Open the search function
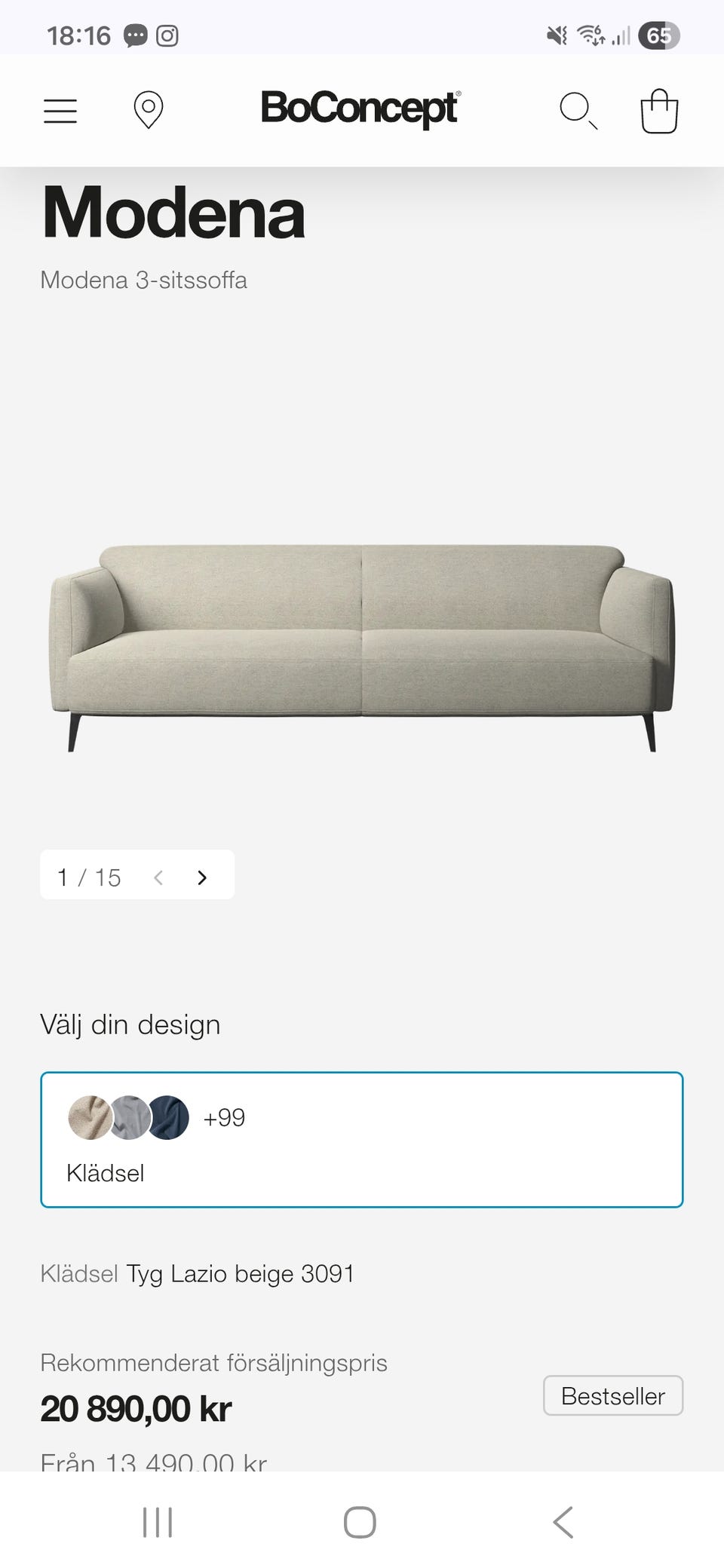The height and width of the screenshot is (1568, 724). pyautogui.click(x=578, y=111)
